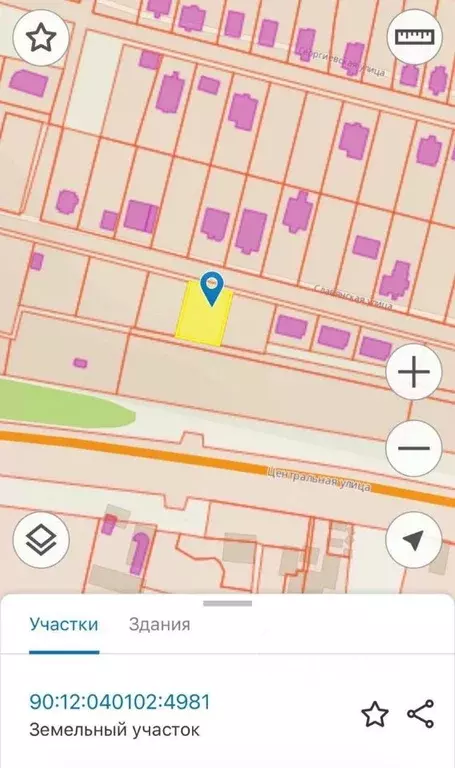The image size is (455, 768).
Task: Activate the ruler measurement tool
Action: (414, 37)
